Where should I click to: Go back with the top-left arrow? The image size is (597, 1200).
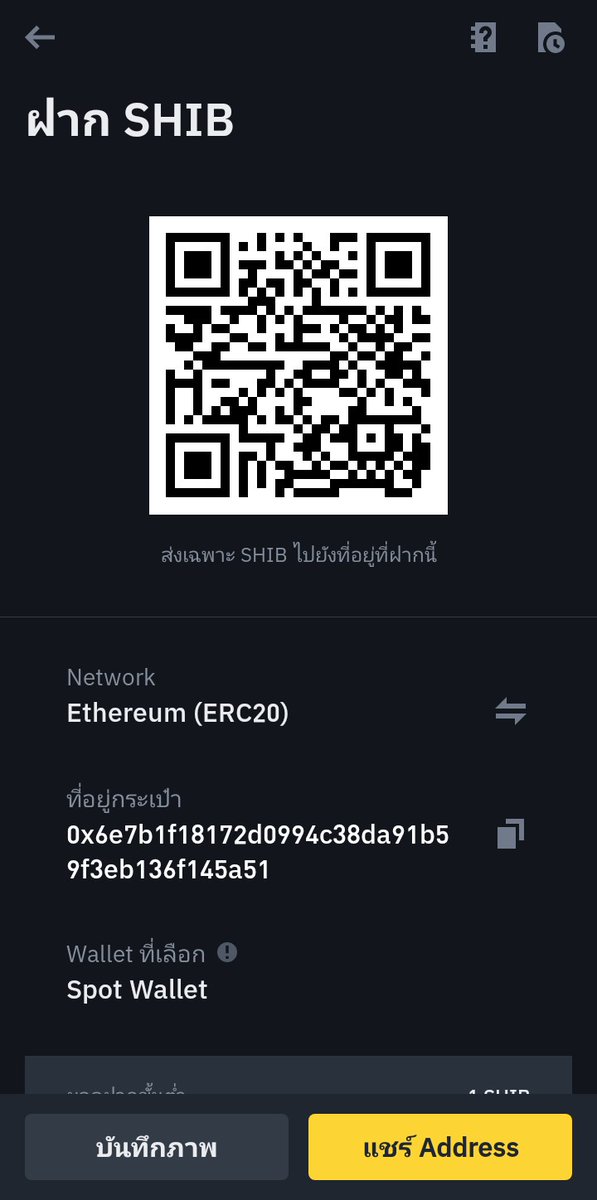click(x=40, y=38)
